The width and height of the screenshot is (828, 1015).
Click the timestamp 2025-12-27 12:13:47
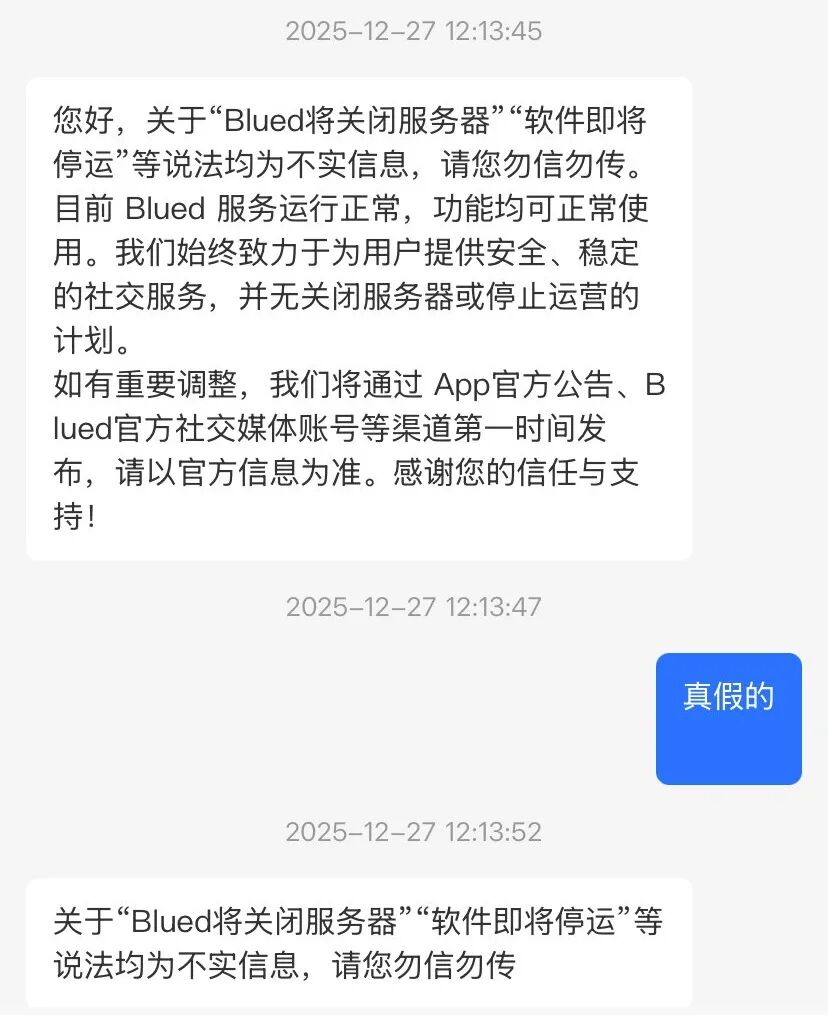(413, 607)
